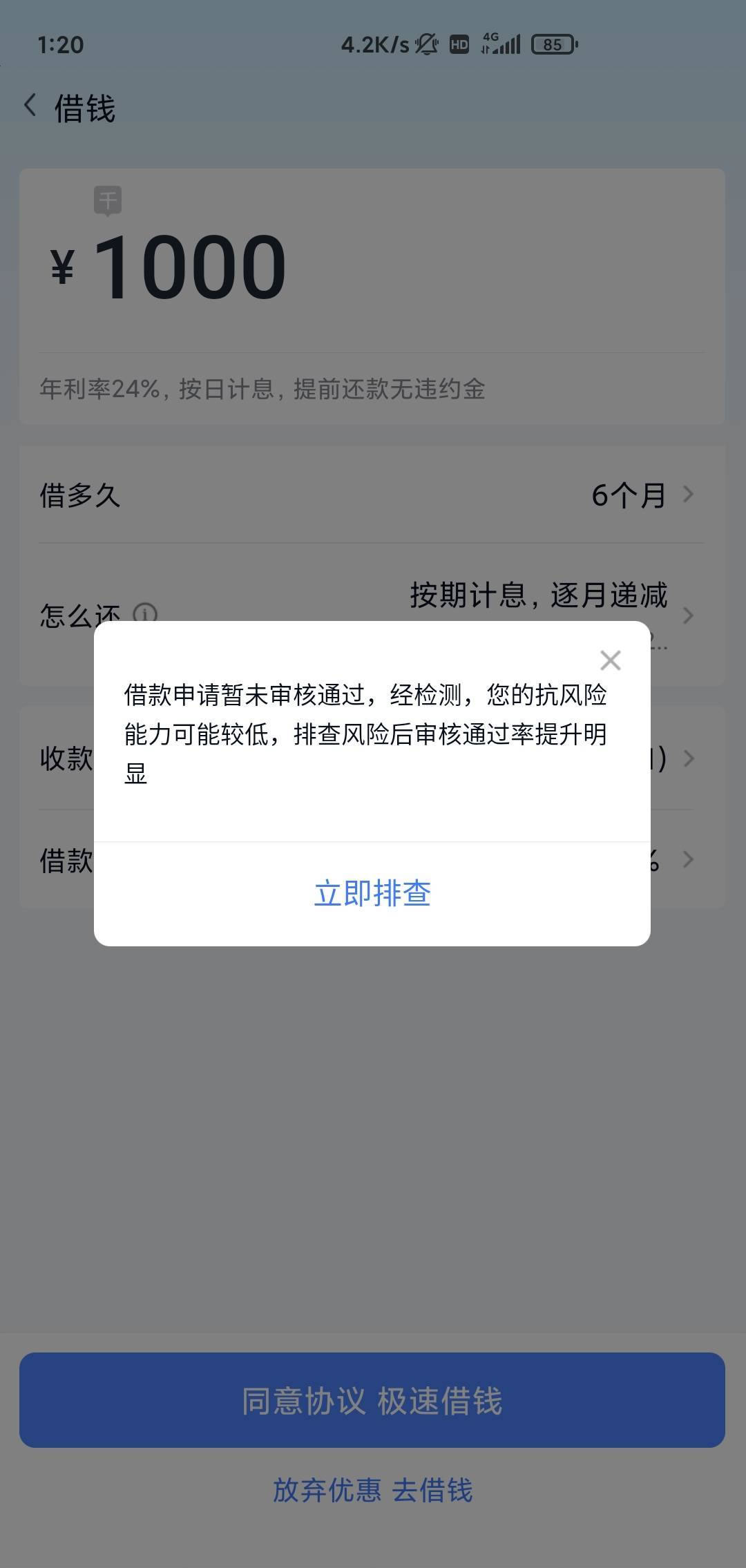
Task: Close the loan rejection dialog
Action: [x=610, y=660]
